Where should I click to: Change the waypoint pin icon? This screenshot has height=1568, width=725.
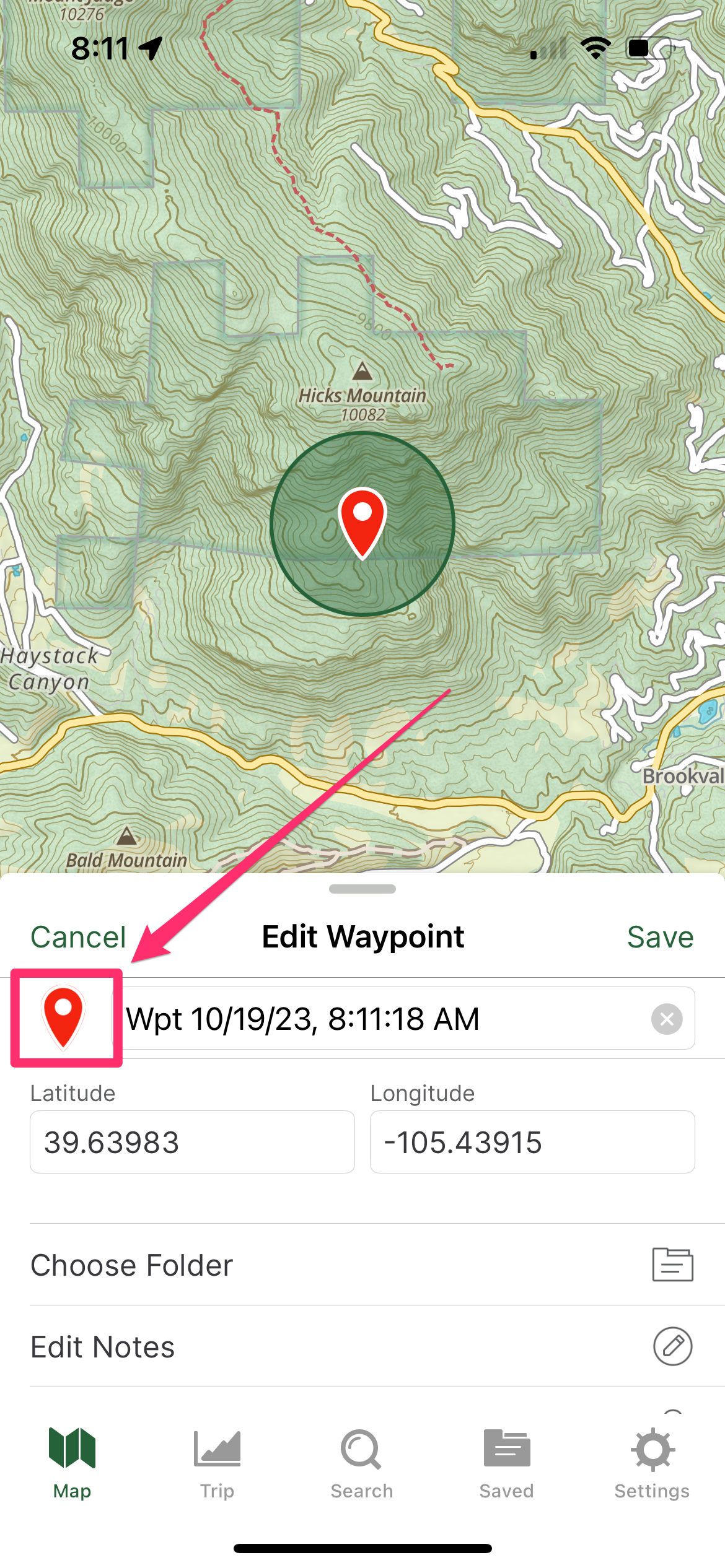point(64,1017)
